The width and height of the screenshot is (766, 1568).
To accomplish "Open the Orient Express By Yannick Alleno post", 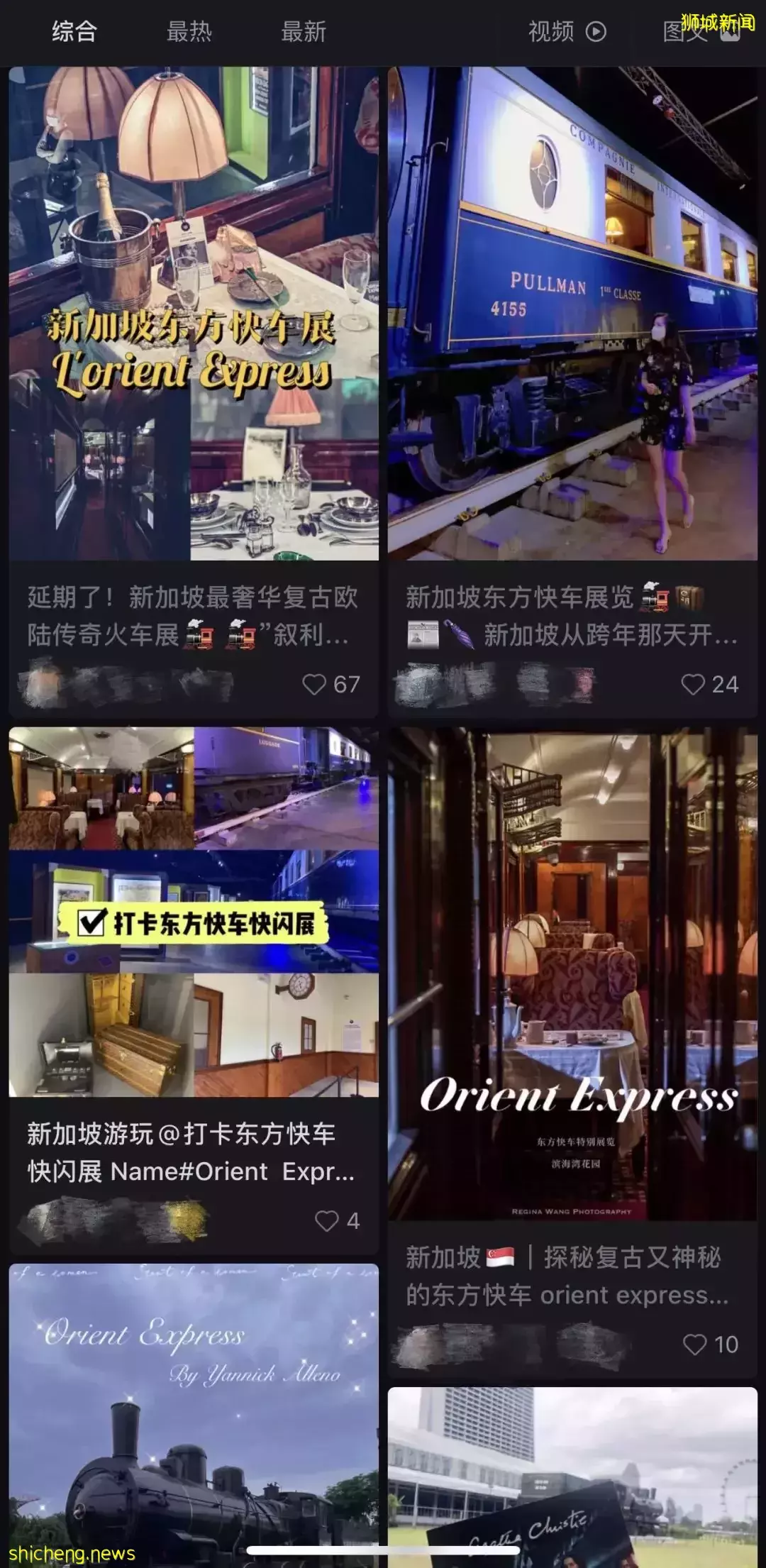I will tap(193, 1419).
